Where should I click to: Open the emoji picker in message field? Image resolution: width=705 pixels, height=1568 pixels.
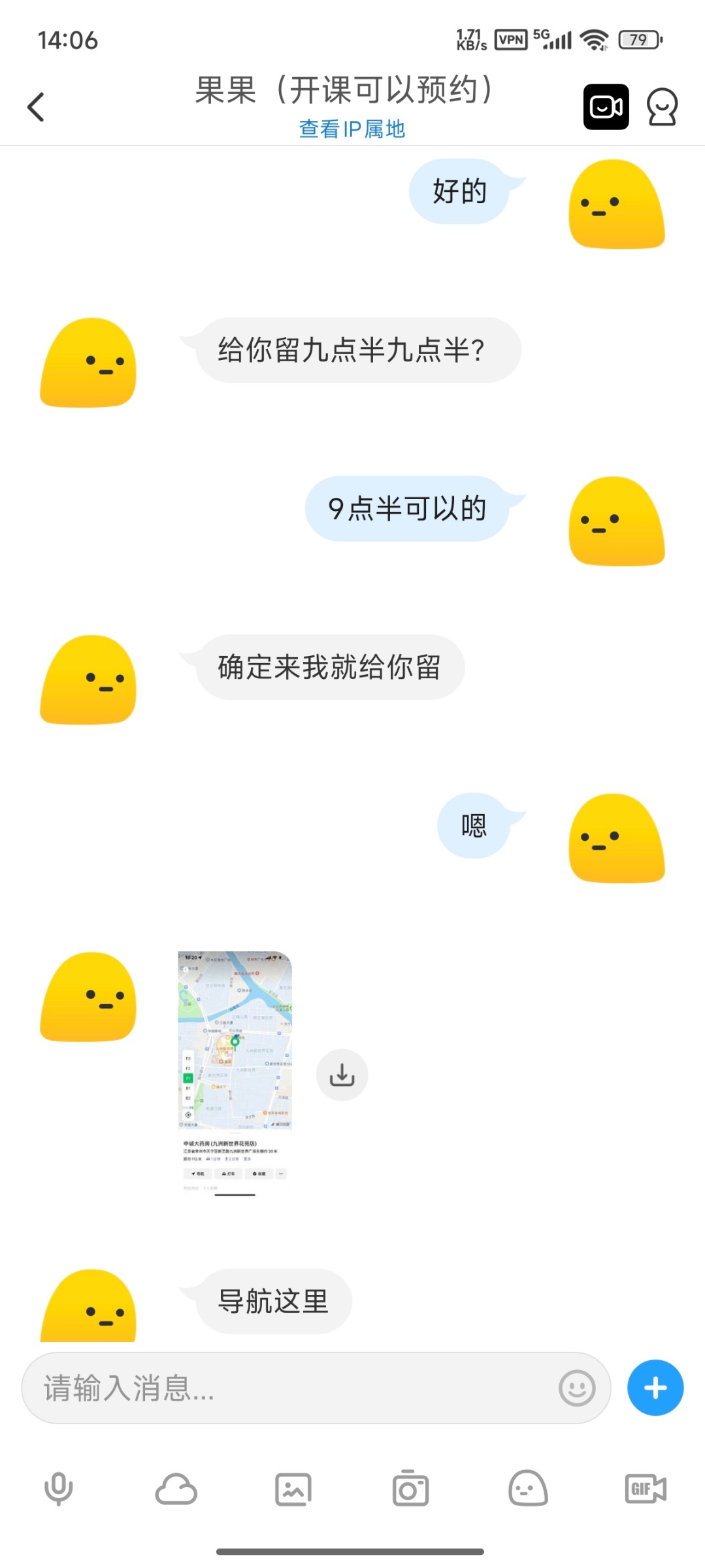tap(577, 1388)
